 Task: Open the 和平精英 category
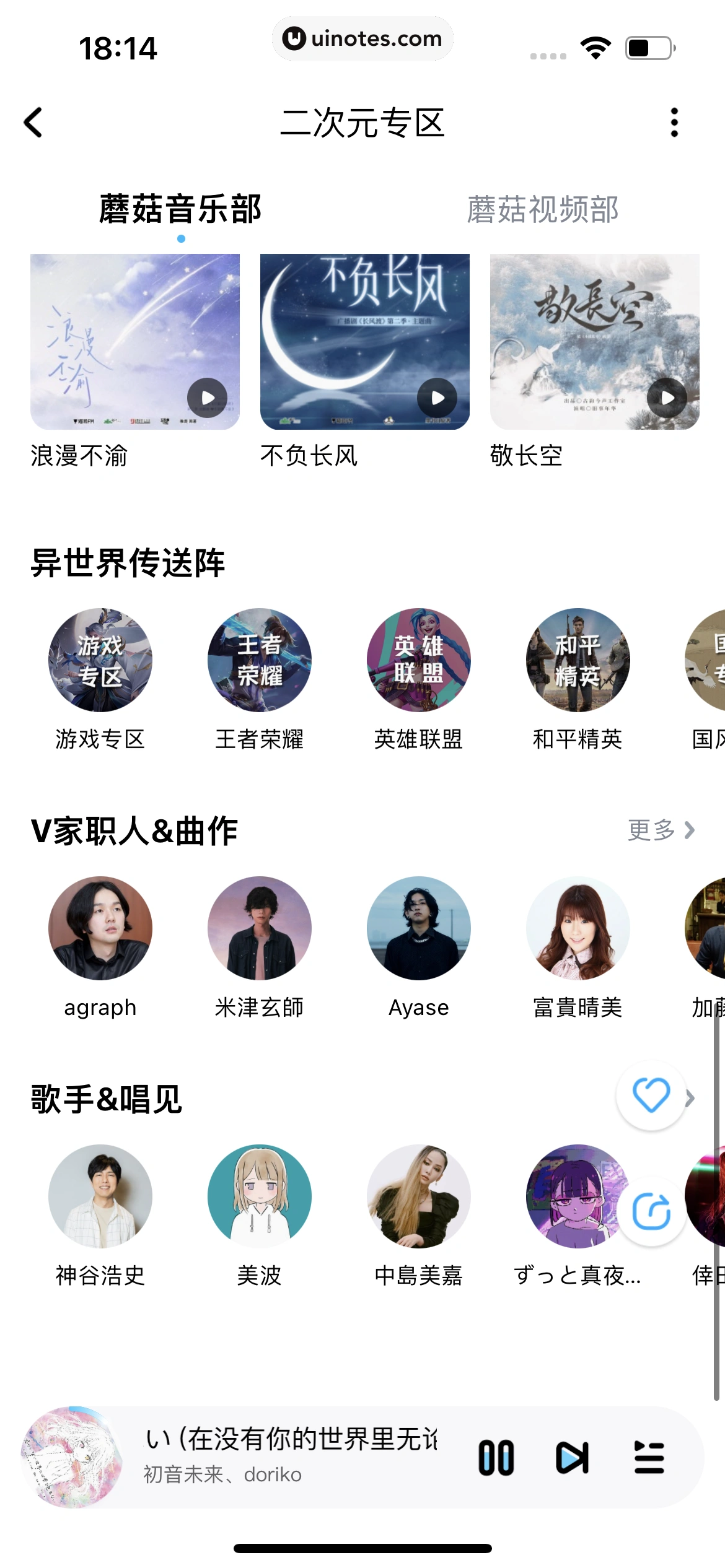(x=578, y=660)
